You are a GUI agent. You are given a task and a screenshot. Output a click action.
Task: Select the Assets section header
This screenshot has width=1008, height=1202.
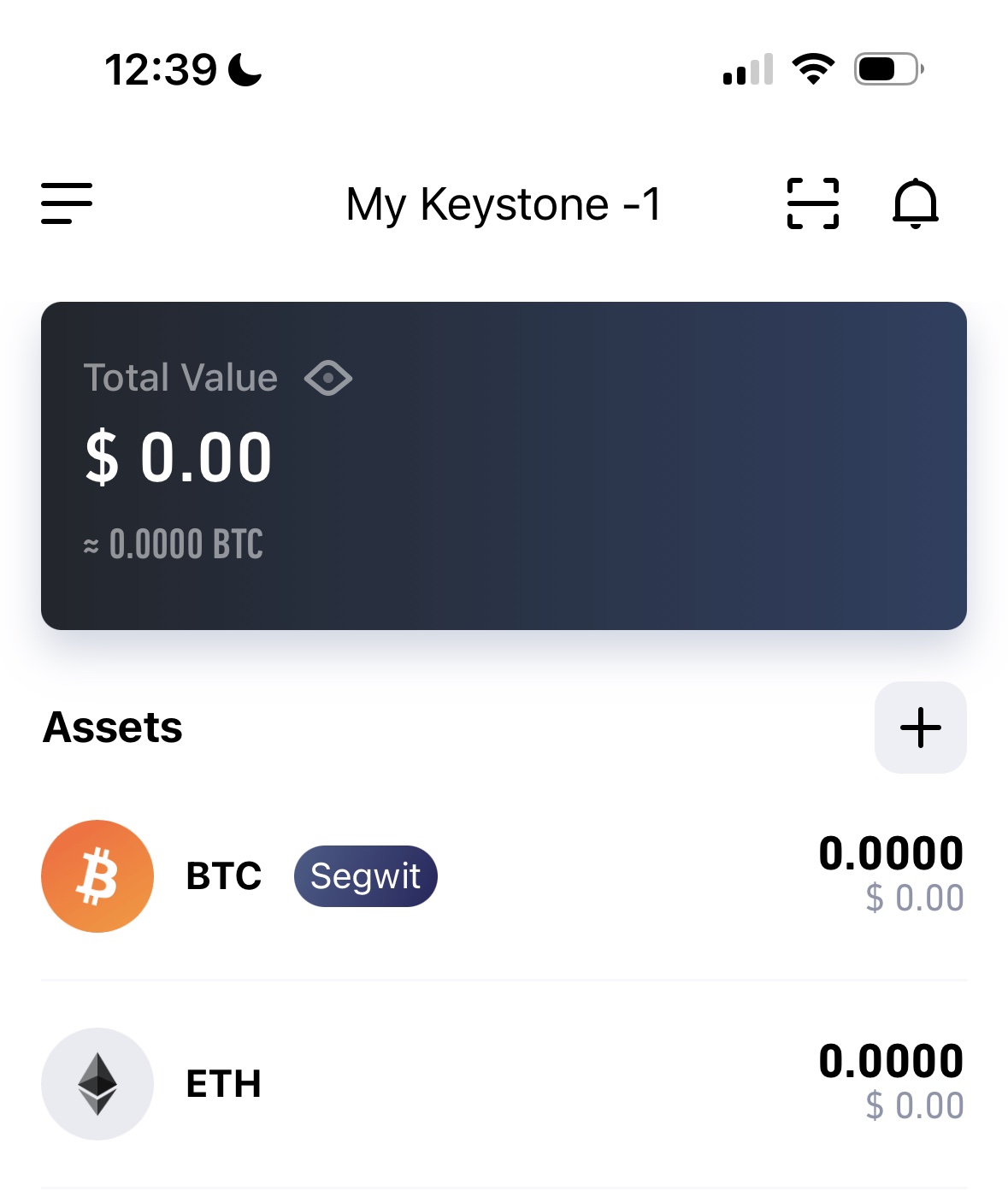click(113, 728)
